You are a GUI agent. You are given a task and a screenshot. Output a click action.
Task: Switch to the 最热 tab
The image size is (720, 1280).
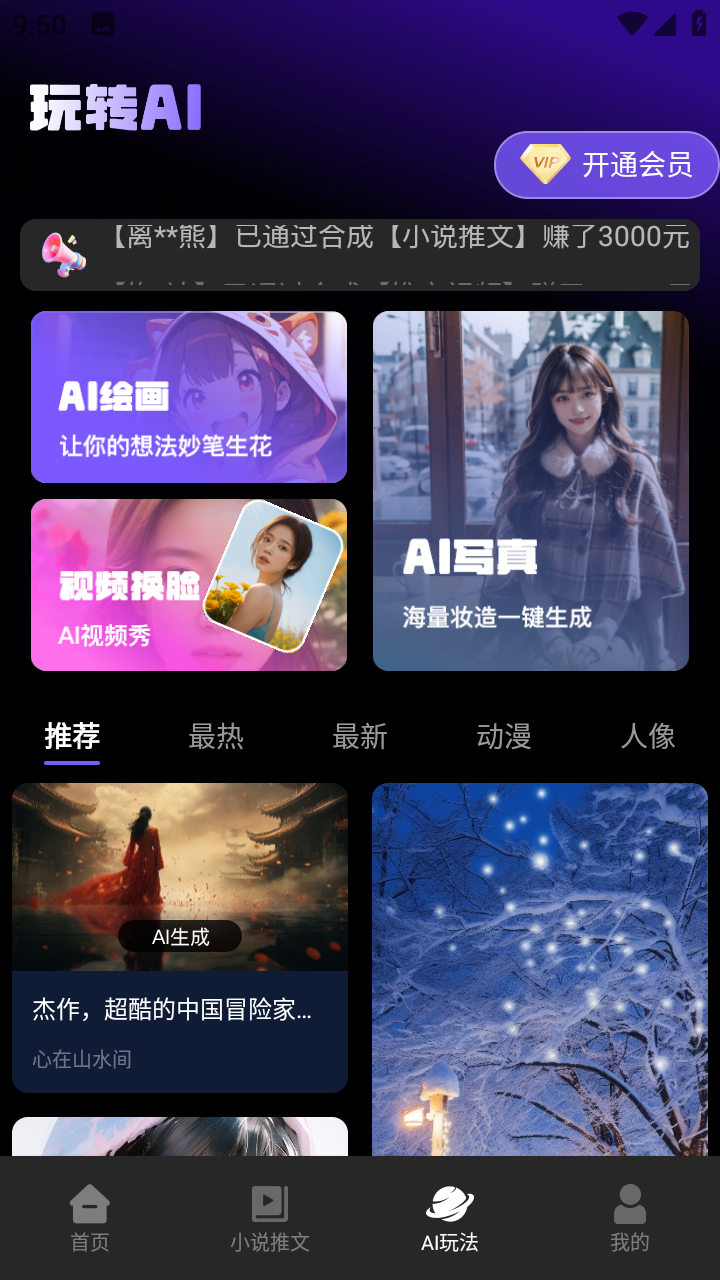(x=216, y=737)
